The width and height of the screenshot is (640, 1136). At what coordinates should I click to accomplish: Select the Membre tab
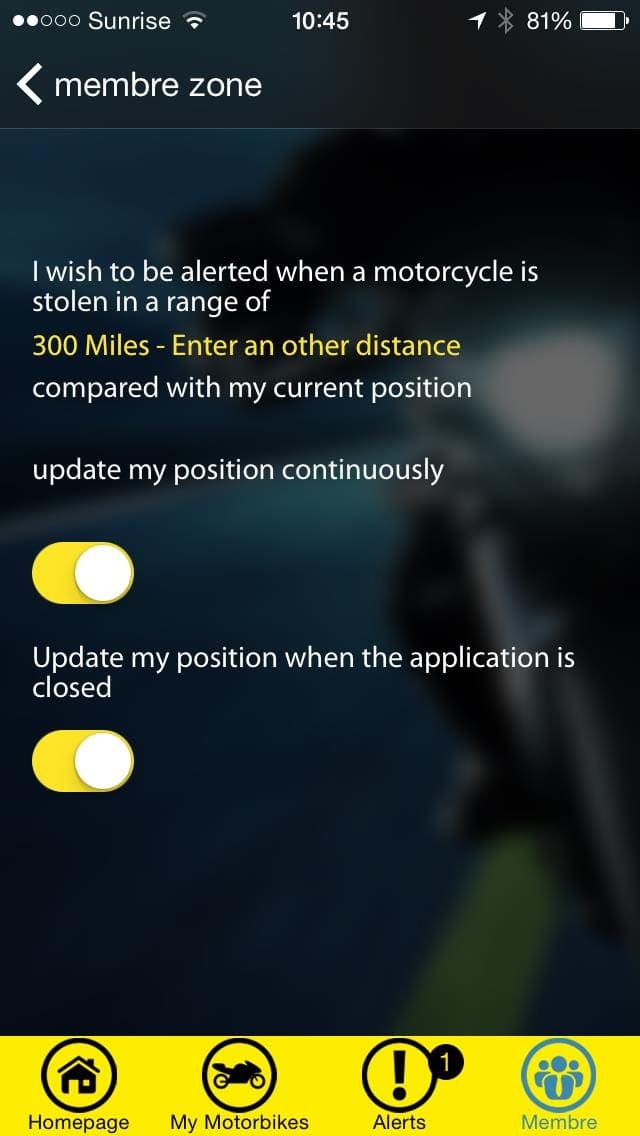(559, 1086)
